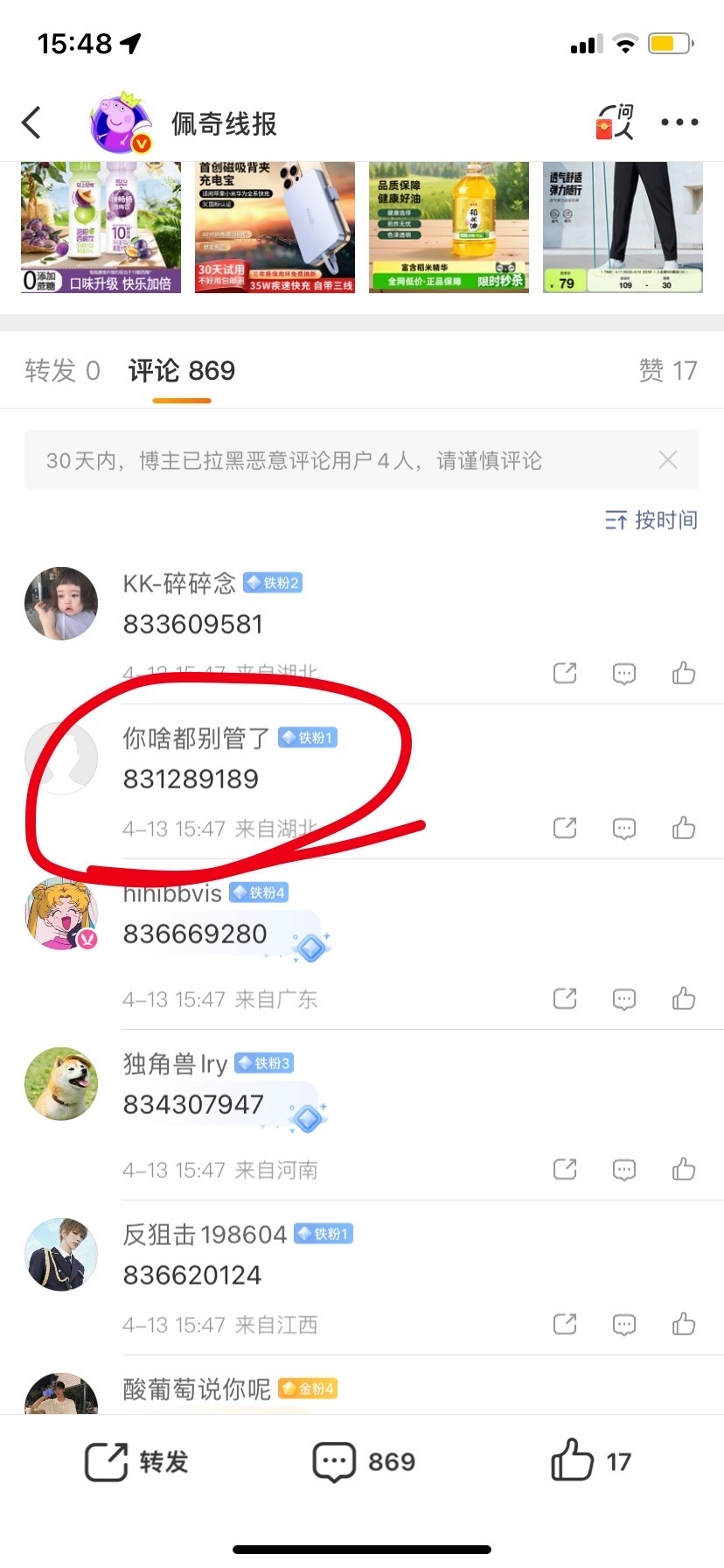Like the comment by 独角兽 lry
Viewport: 724px width, 1568px height.
(x=684, y=1169)
